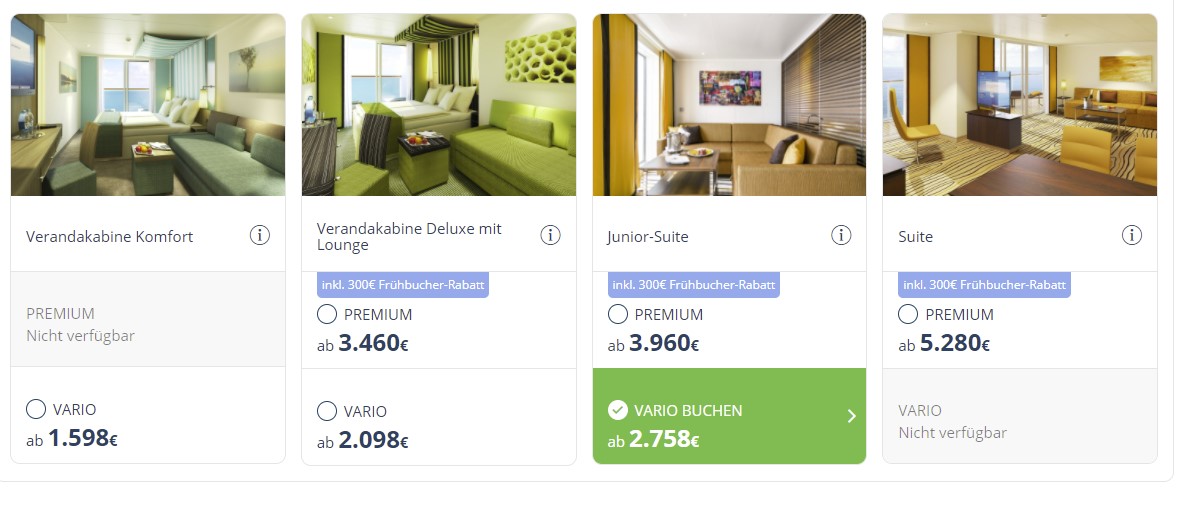Select VARIO for Verandakabine Deluxe mit Lounge

coord(327,410)
